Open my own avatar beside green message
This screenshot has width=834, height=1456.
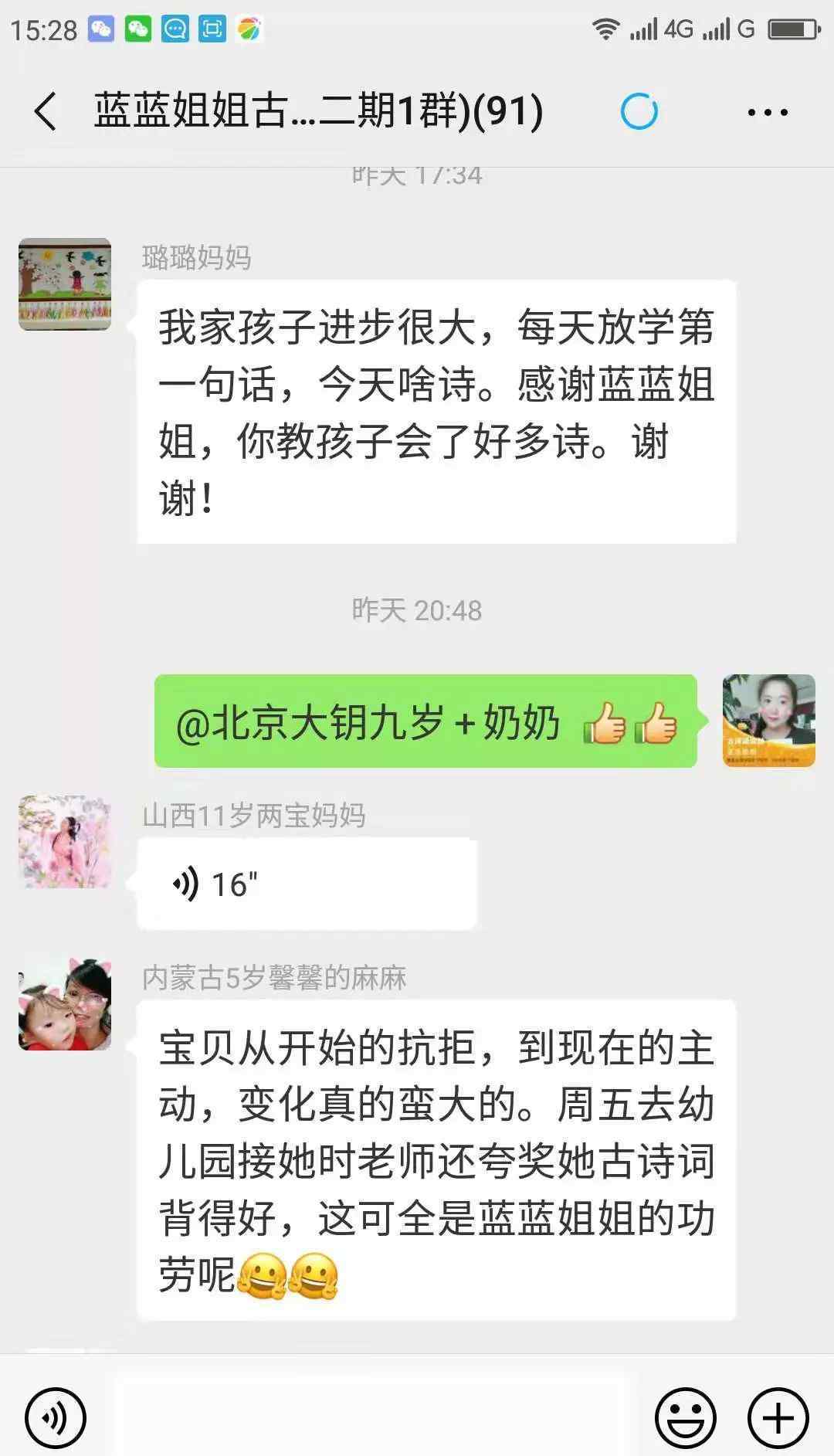[768, 720]
